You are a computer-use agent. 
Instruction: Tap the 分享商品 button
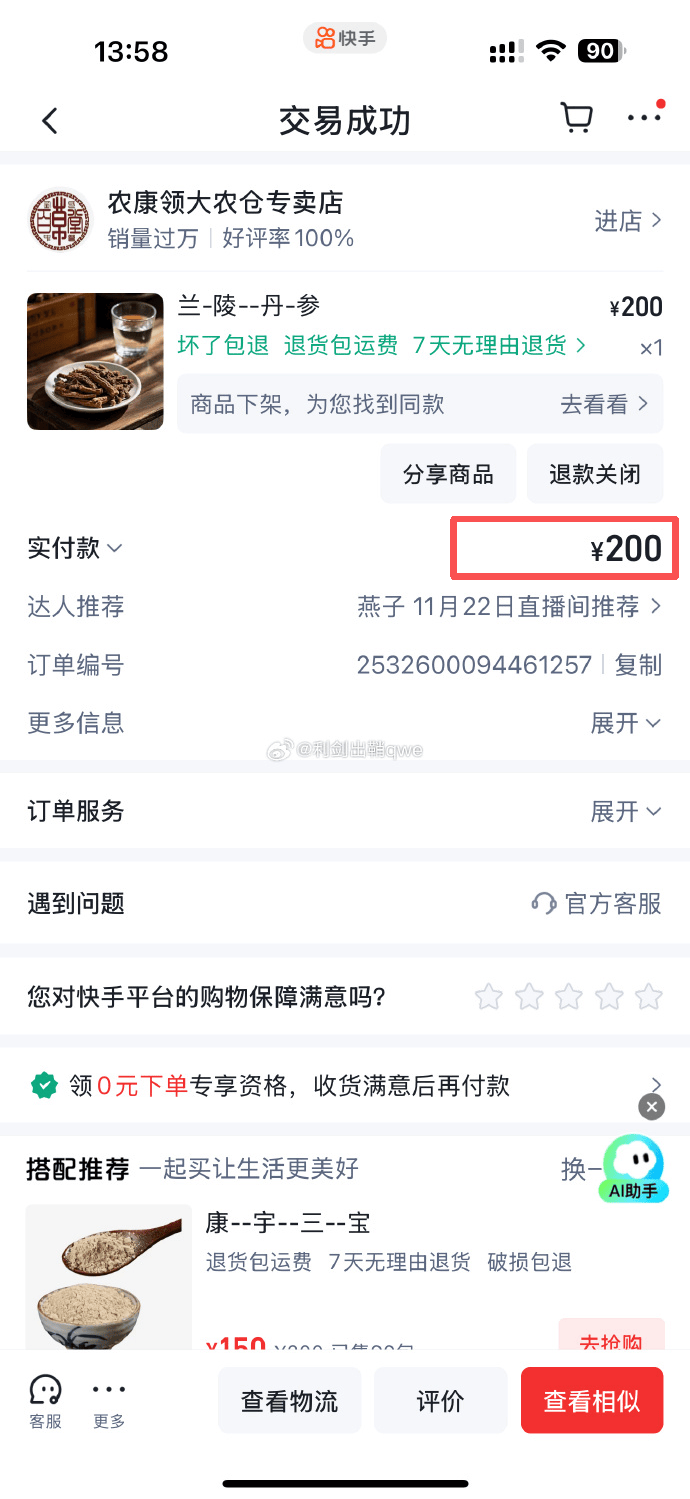[448, 474]
